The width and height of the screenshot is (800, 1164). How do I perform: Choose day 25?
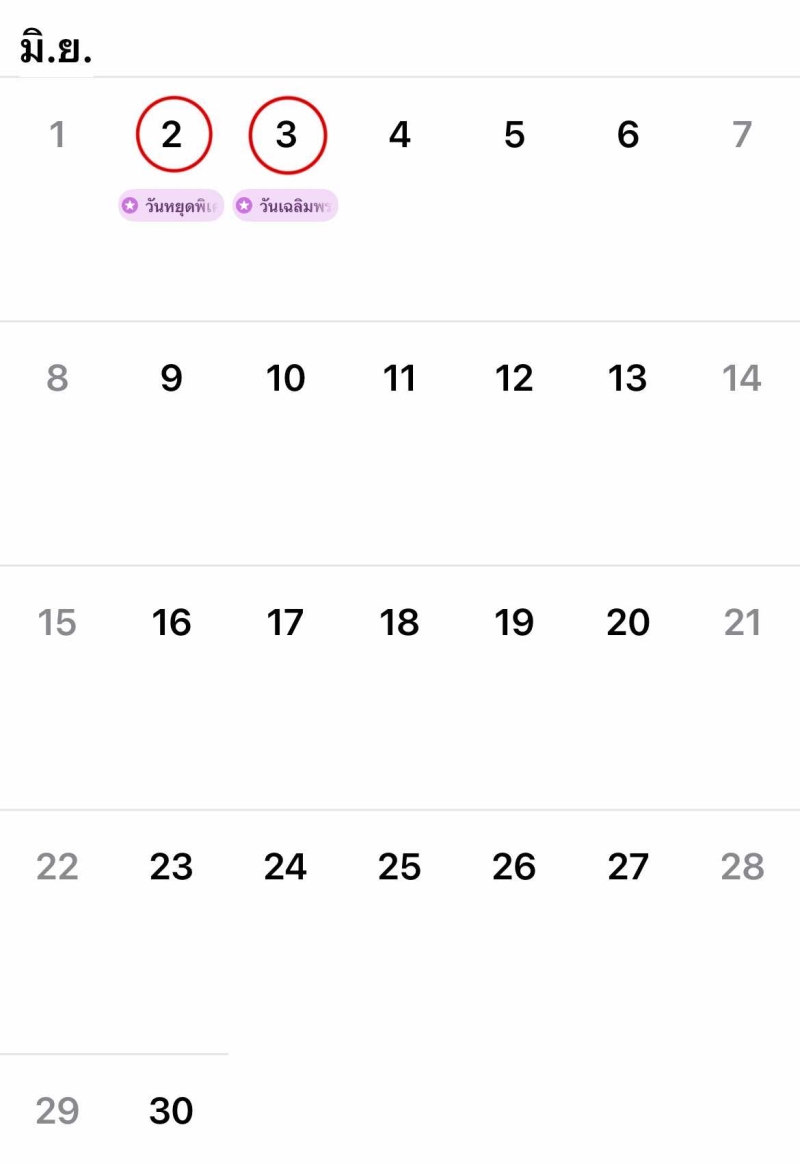click(x=400, y=866)
